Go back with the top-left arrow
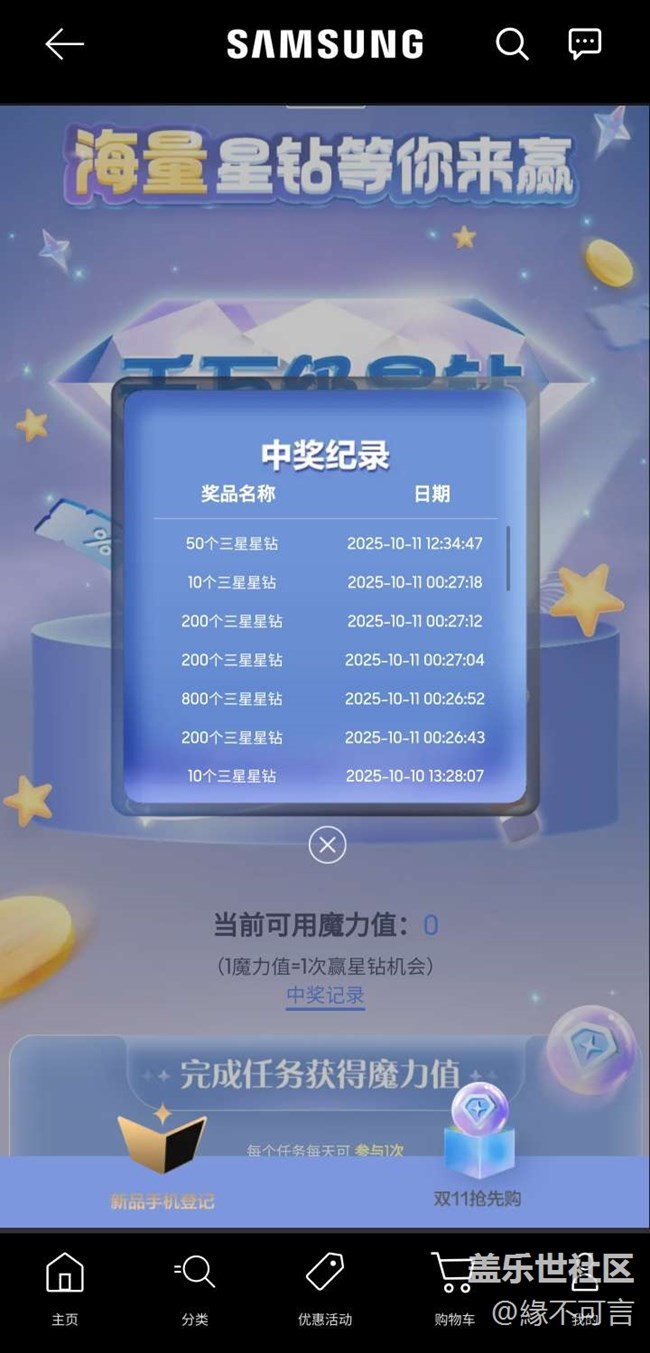 coord(64,44)
